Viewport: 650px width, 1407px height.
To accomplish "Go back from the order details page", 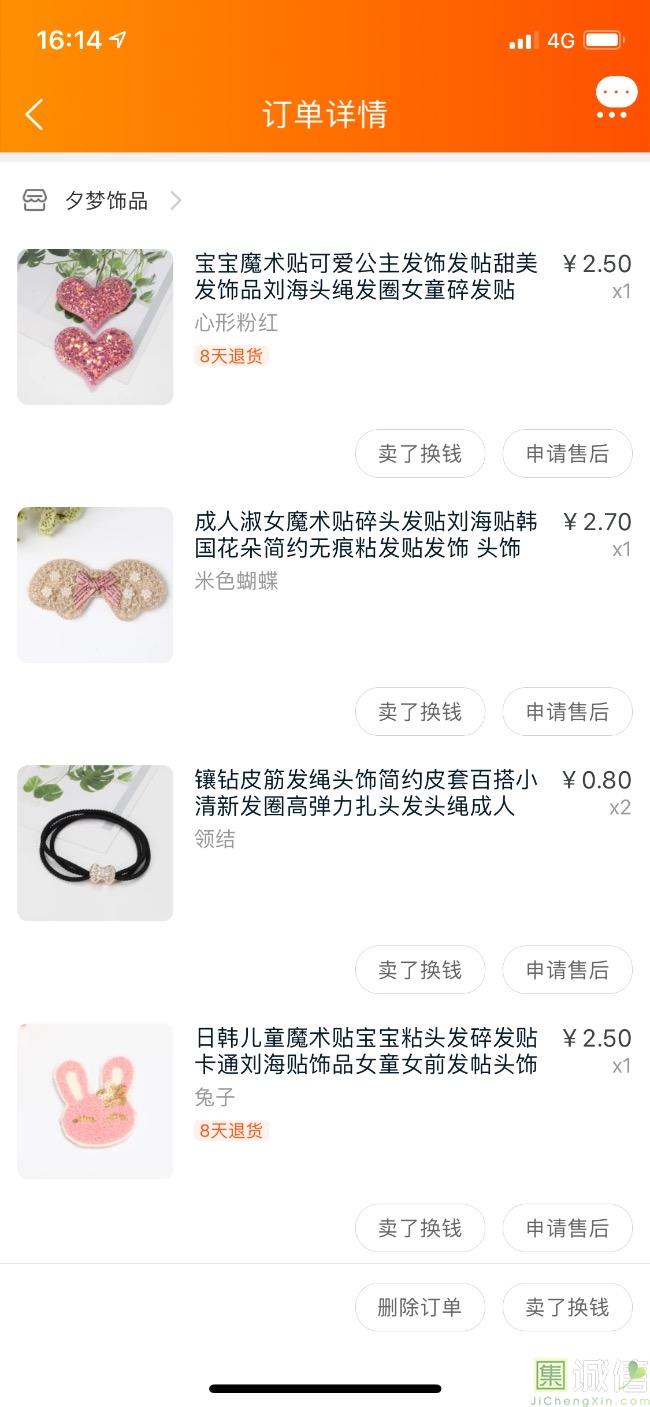I will pyautogui.click(x=34, y=114).
